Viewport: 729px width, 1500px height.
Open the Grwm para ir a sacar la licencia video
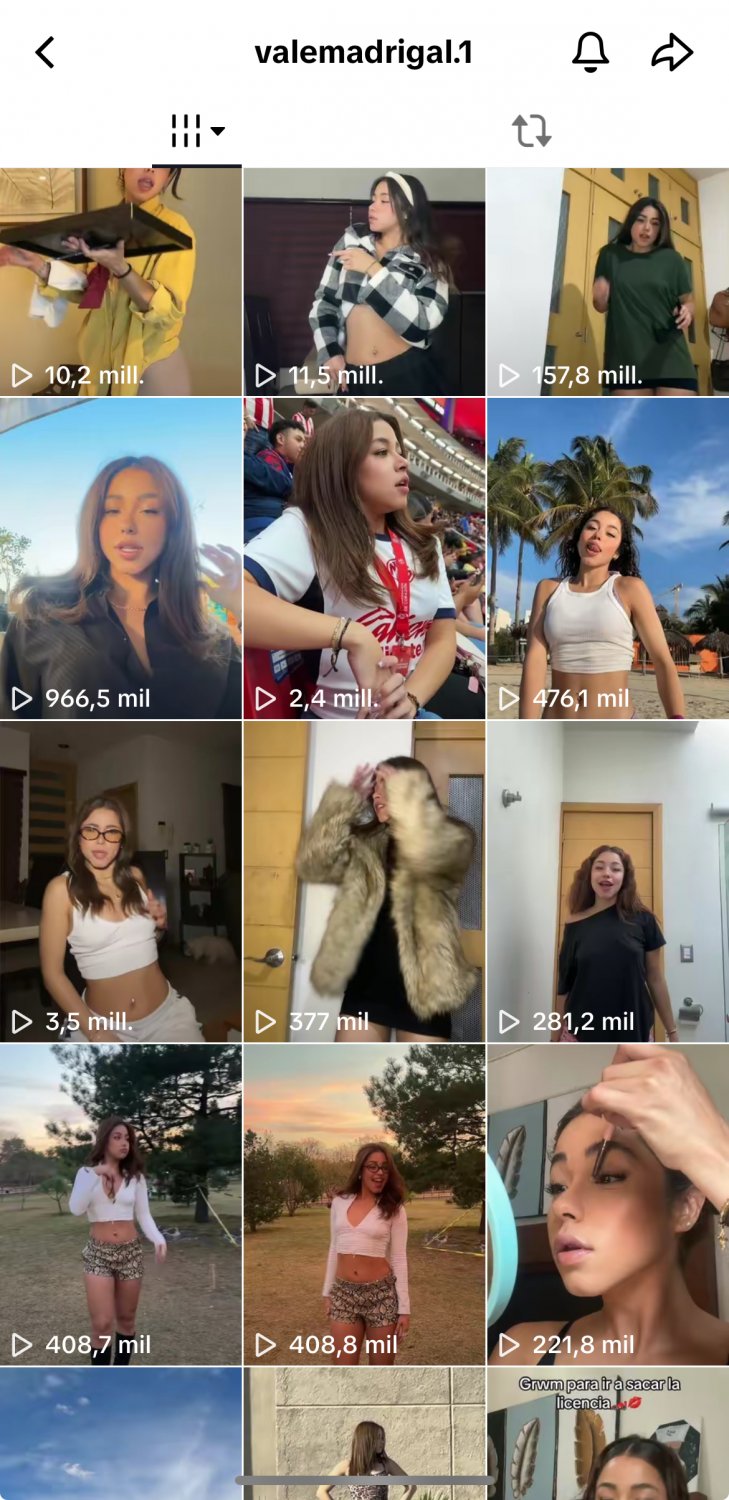pos(608,1440)
